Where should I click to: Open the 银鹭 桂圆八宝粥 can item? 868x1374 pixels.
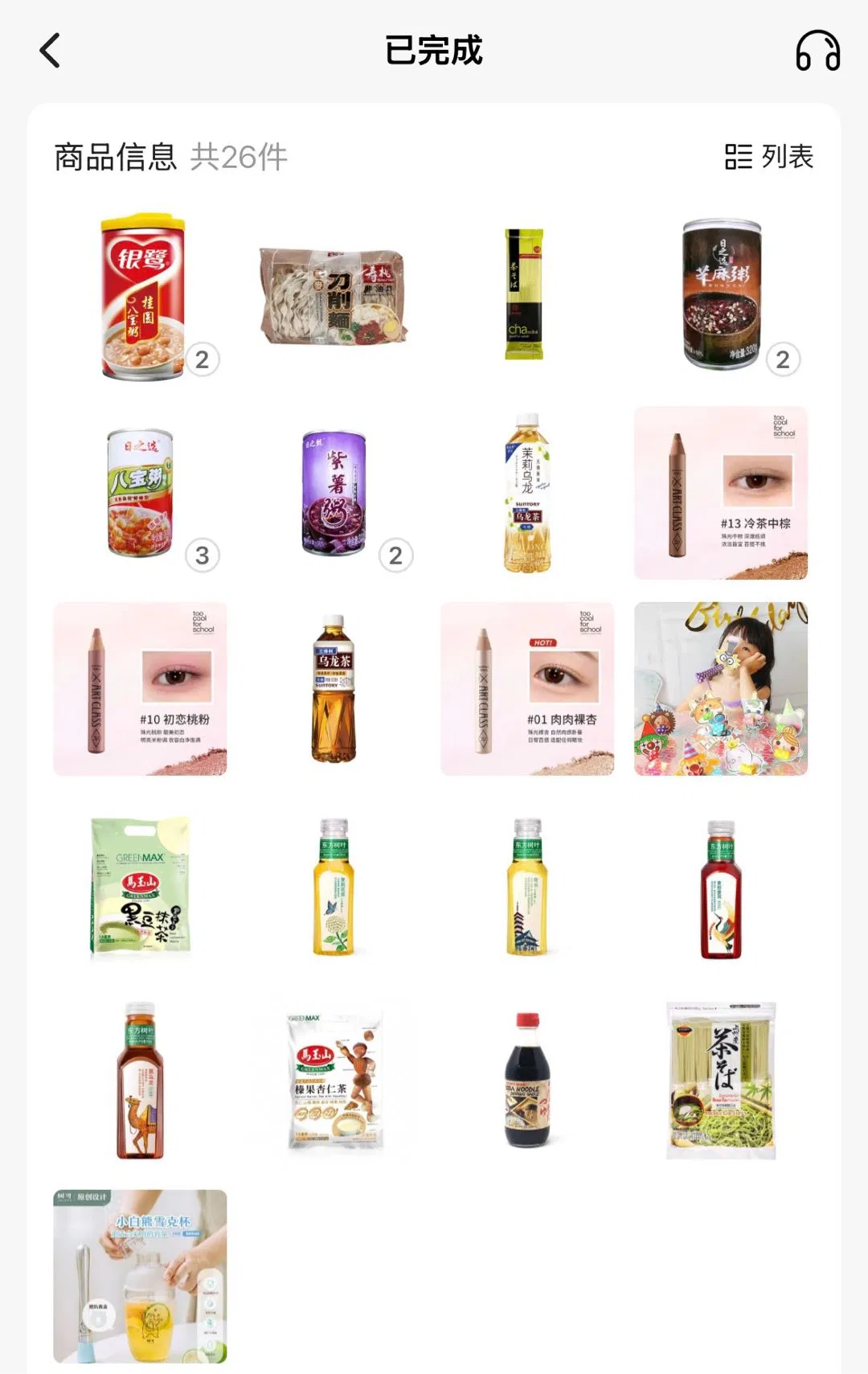tap(141, 297)
